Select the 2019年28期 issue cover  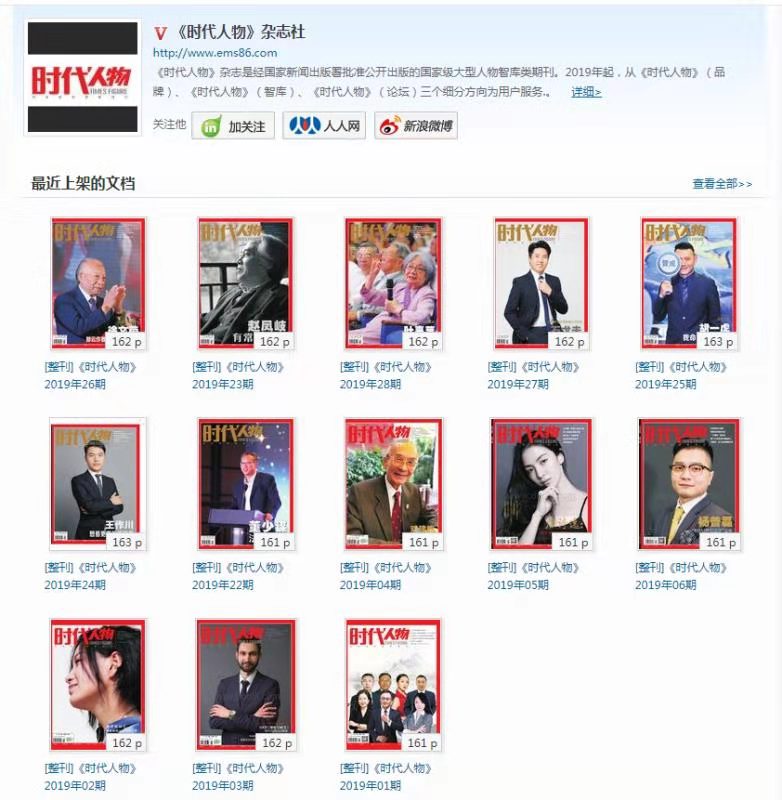tap(392, 283)
